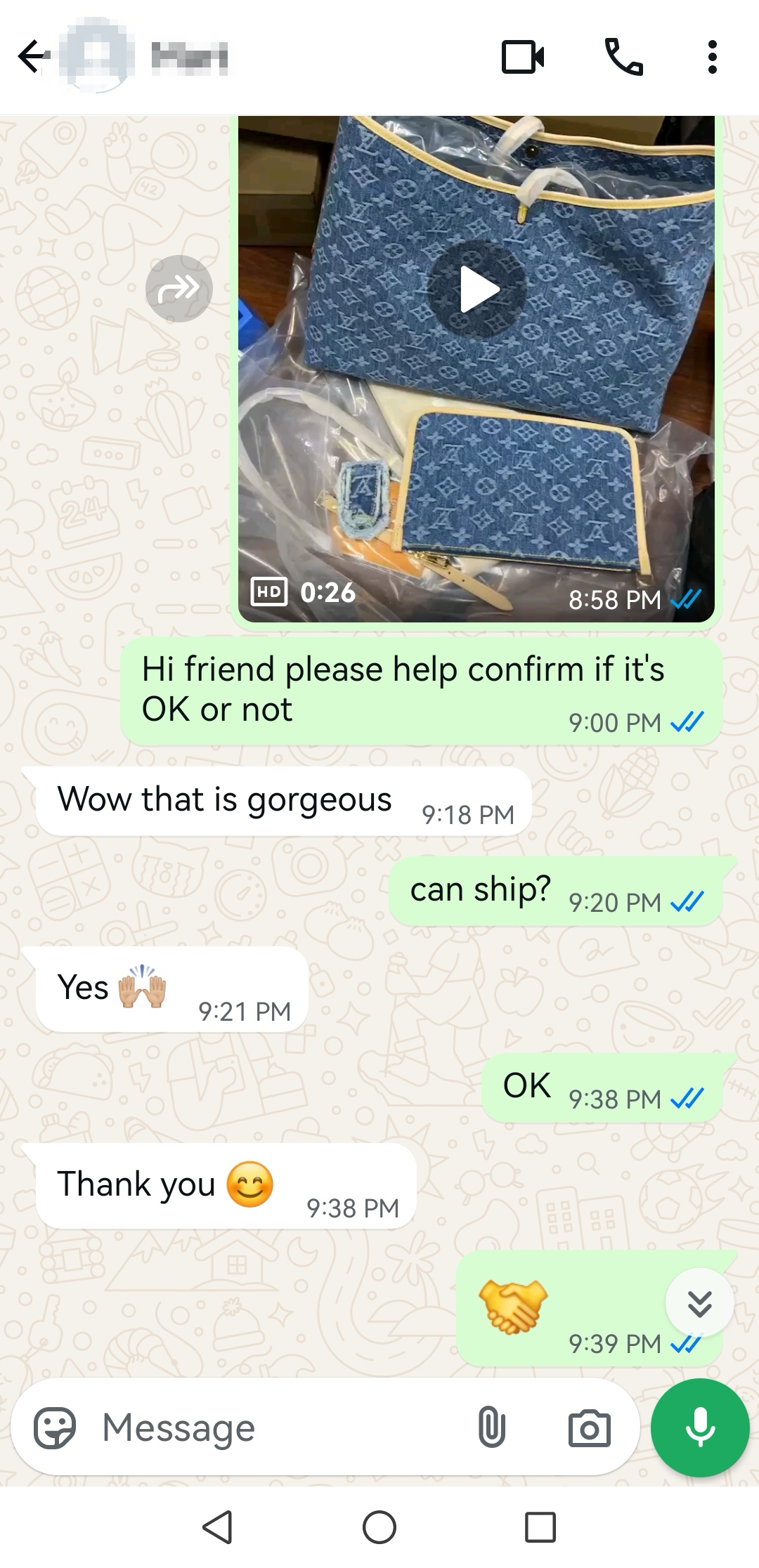Tap the system home button
This screenshot has height=1568, width=759.
click(379, 1527)
